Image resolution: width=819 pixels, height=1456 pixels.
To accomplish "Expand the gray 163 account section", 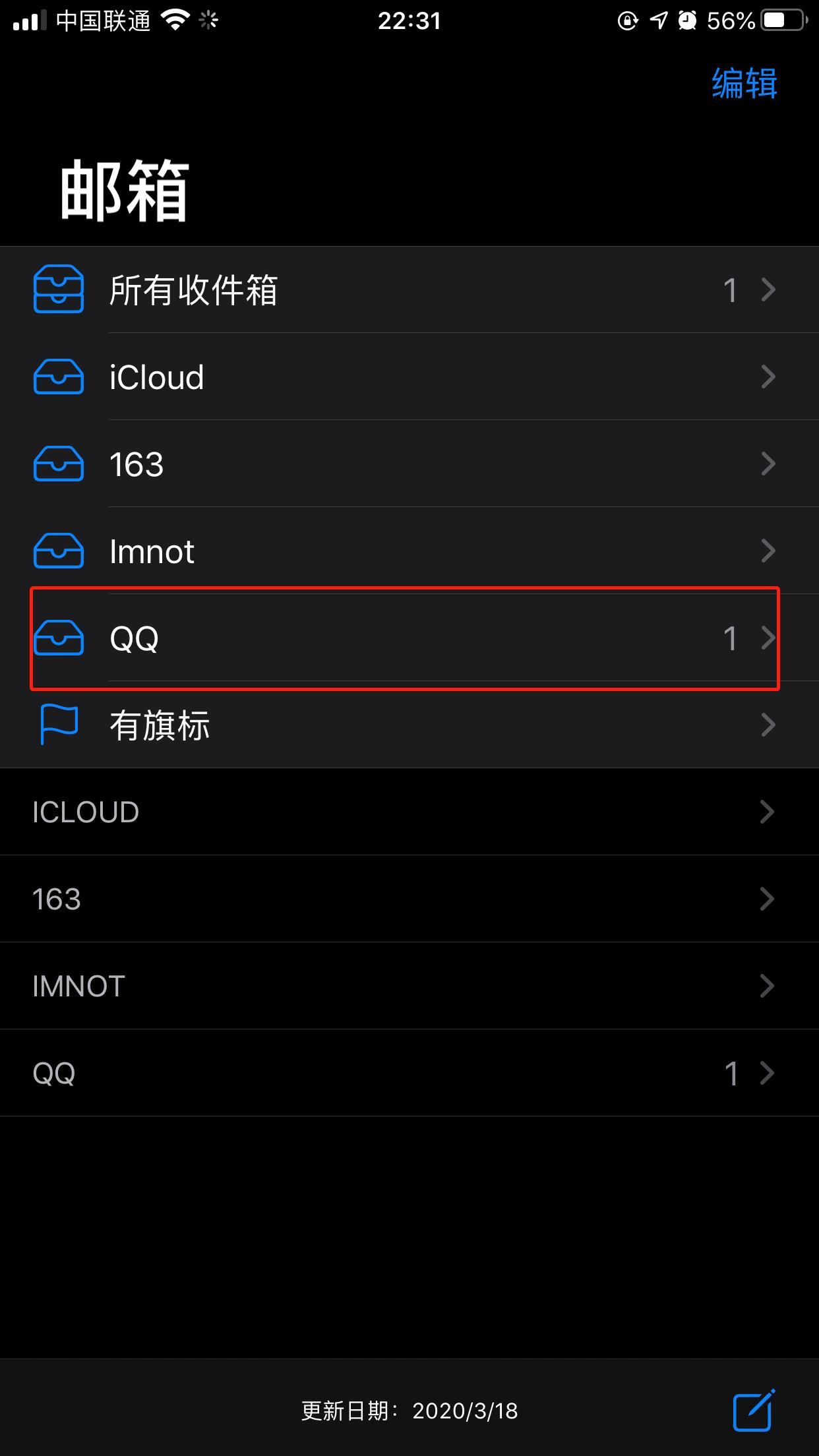I will click(x=409, y=899).
